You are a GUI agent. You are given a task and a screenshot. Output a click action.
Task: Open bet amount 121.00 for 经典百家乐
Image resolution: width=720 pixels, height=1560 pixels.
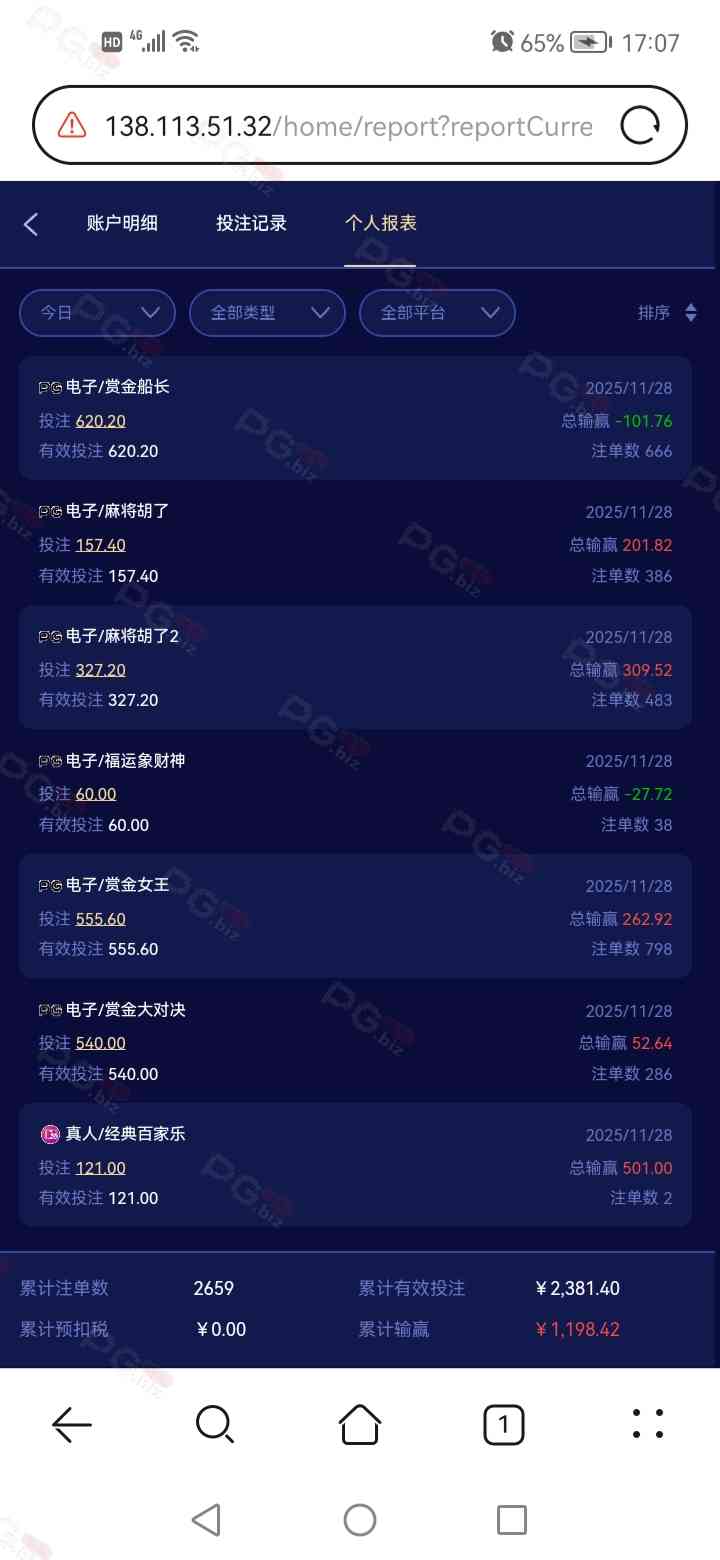click(100, 1168)
